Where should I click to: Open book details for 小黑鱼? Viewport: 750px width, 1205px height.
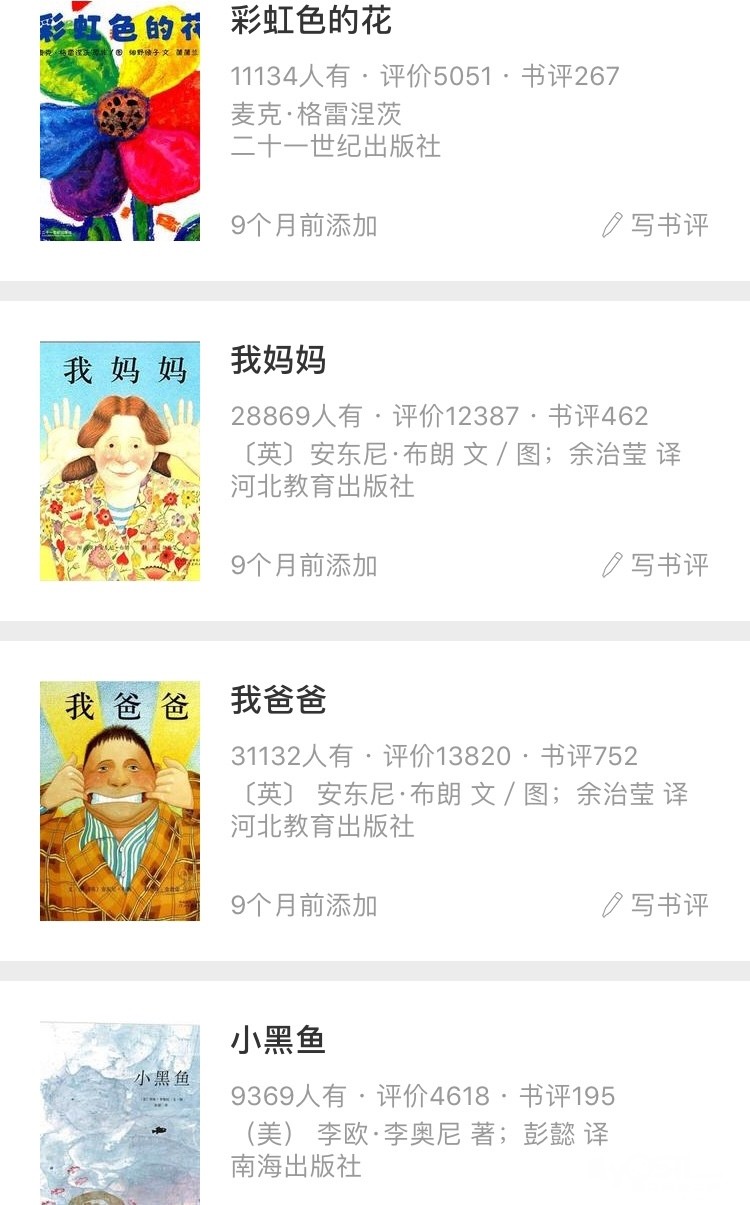[278, 1040]
